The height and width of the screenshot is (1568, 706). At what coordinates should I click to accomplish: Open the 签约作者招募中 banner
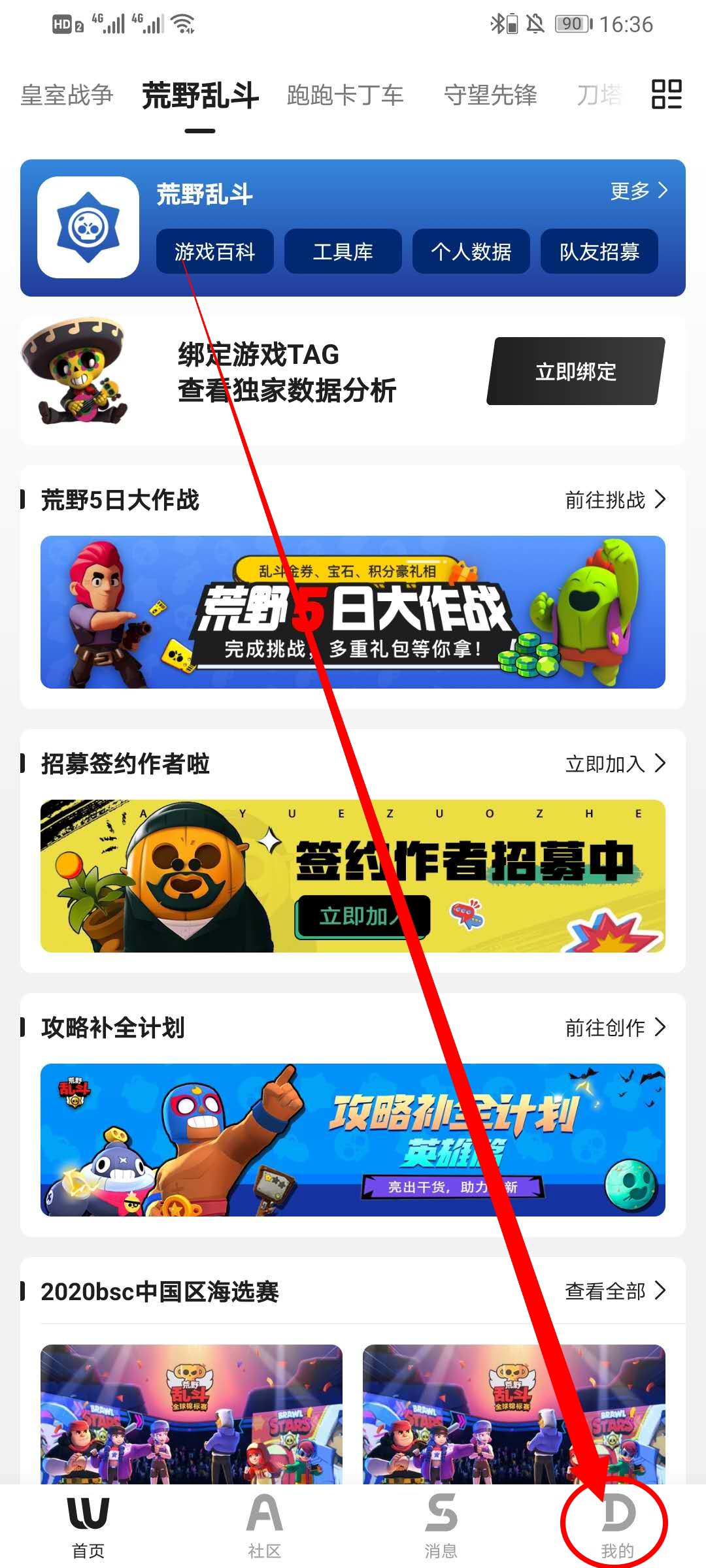pyautogui.click(x=353, y=876)
